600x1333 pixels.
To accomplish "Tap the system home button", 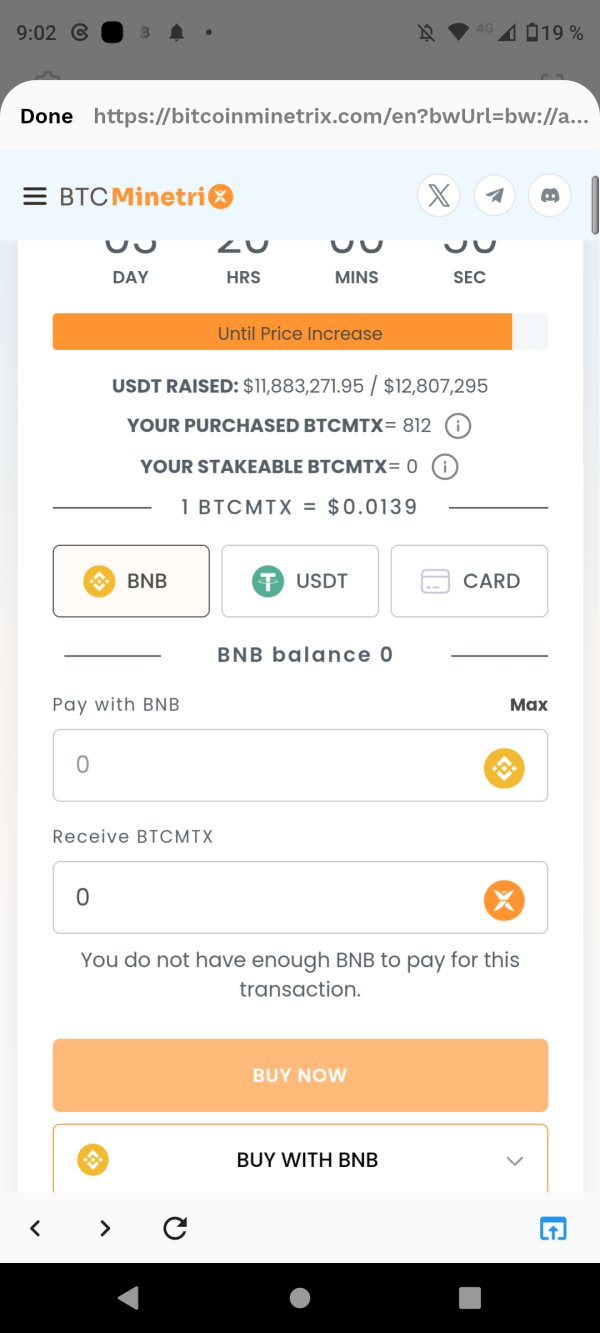I will 300,1297.
